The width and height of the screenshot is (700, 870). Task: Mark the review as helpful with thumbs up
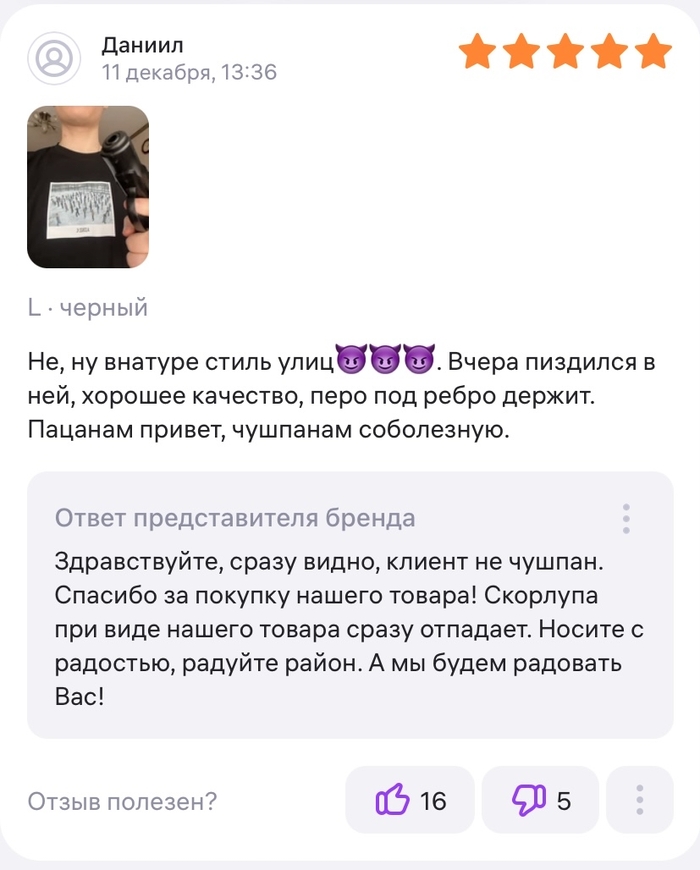(x=410, y=800)
